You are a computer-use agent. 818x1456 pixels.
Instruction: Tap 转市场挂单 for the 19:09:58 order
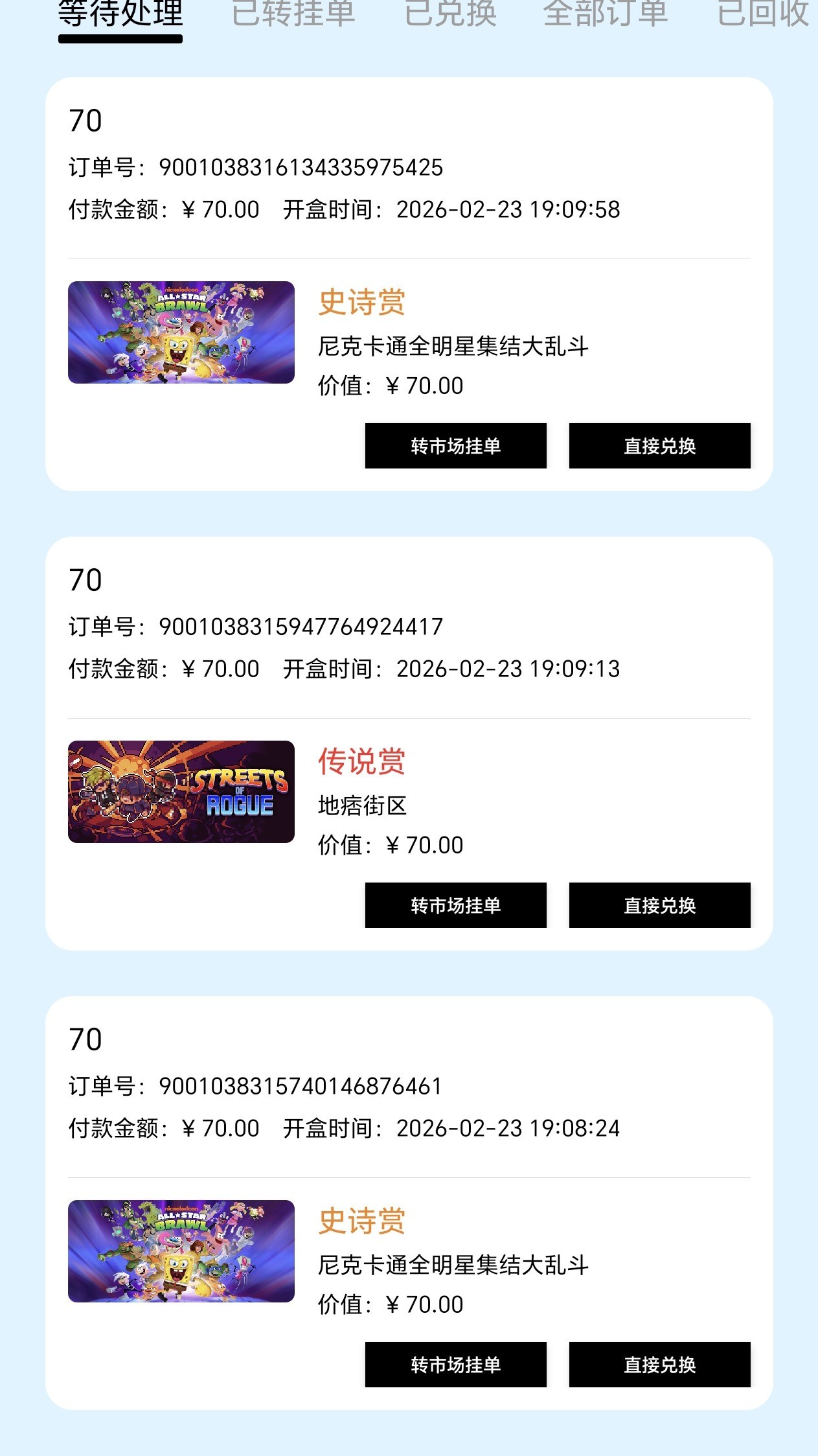click(455, 446)
